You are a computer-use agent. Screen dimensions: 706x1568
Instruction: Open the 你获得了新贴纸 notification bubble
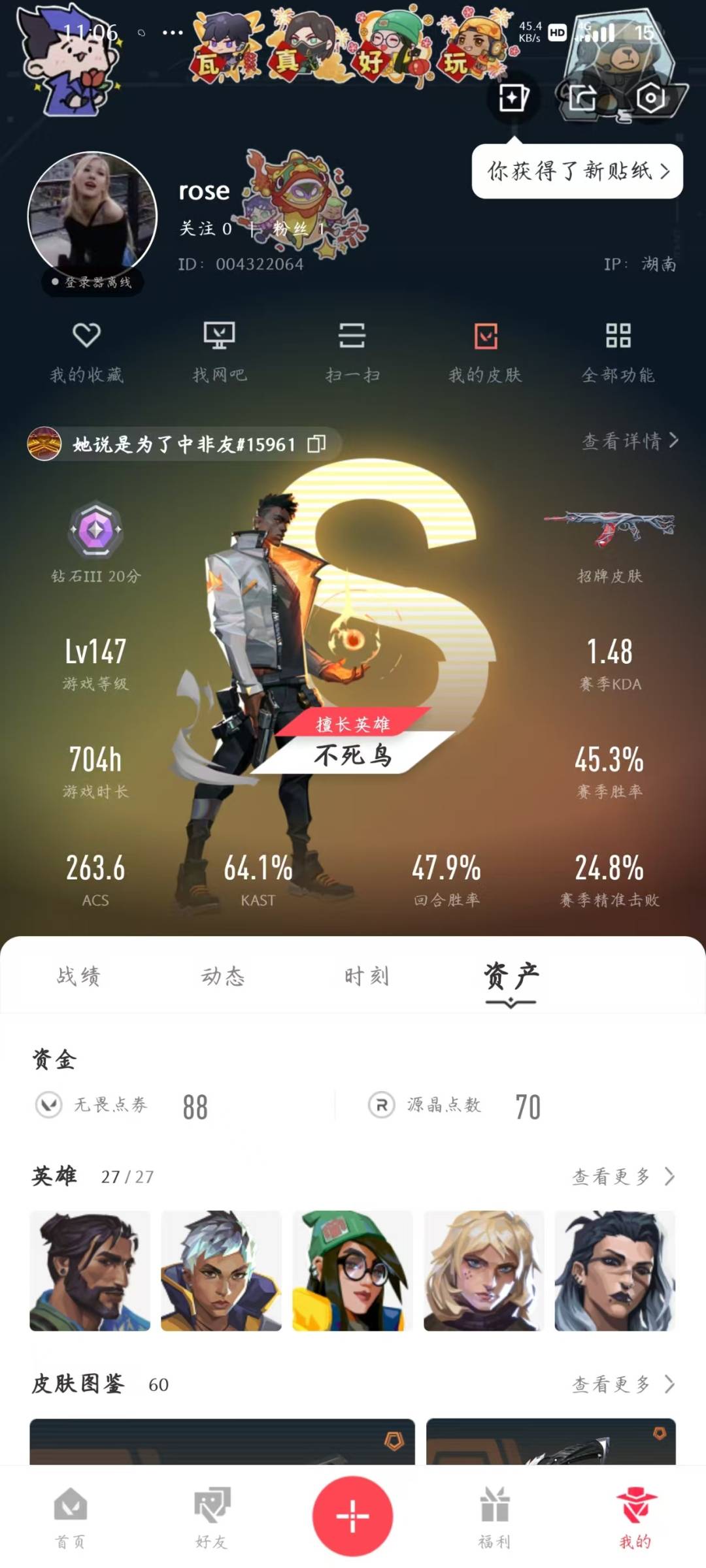point(577,171)
